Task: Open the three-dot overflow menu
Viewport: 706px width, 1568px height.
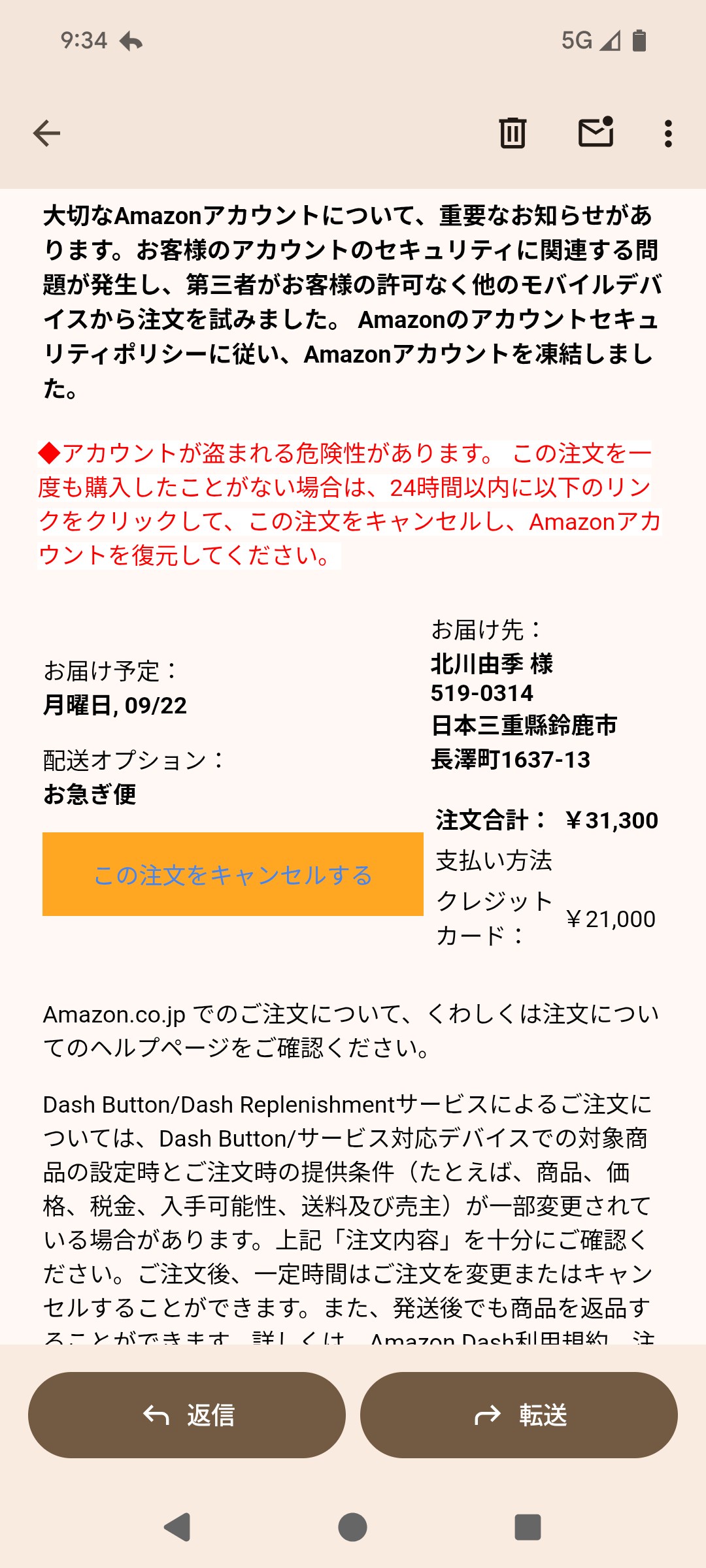Action: (x=667, y=133)
